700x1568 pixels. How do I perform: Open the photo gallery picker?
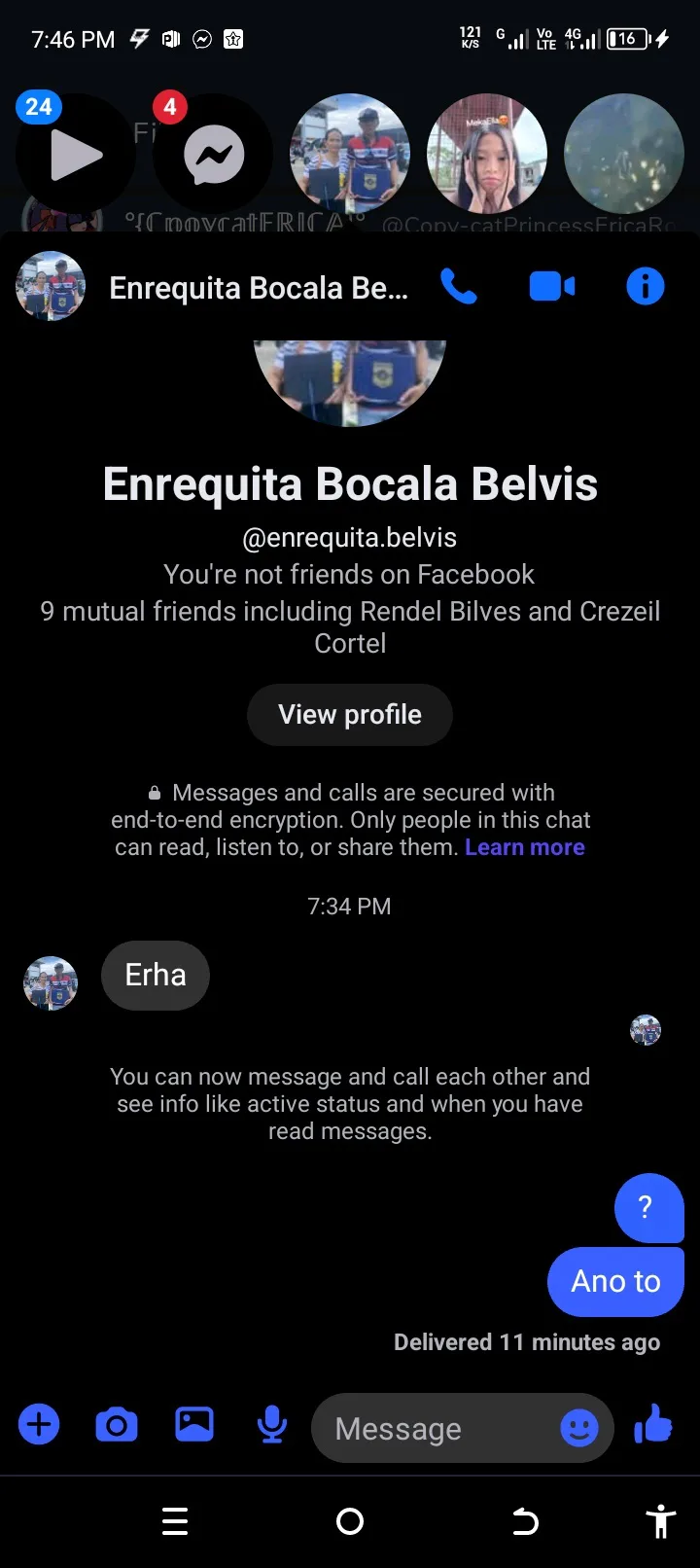coord(194,1425)
